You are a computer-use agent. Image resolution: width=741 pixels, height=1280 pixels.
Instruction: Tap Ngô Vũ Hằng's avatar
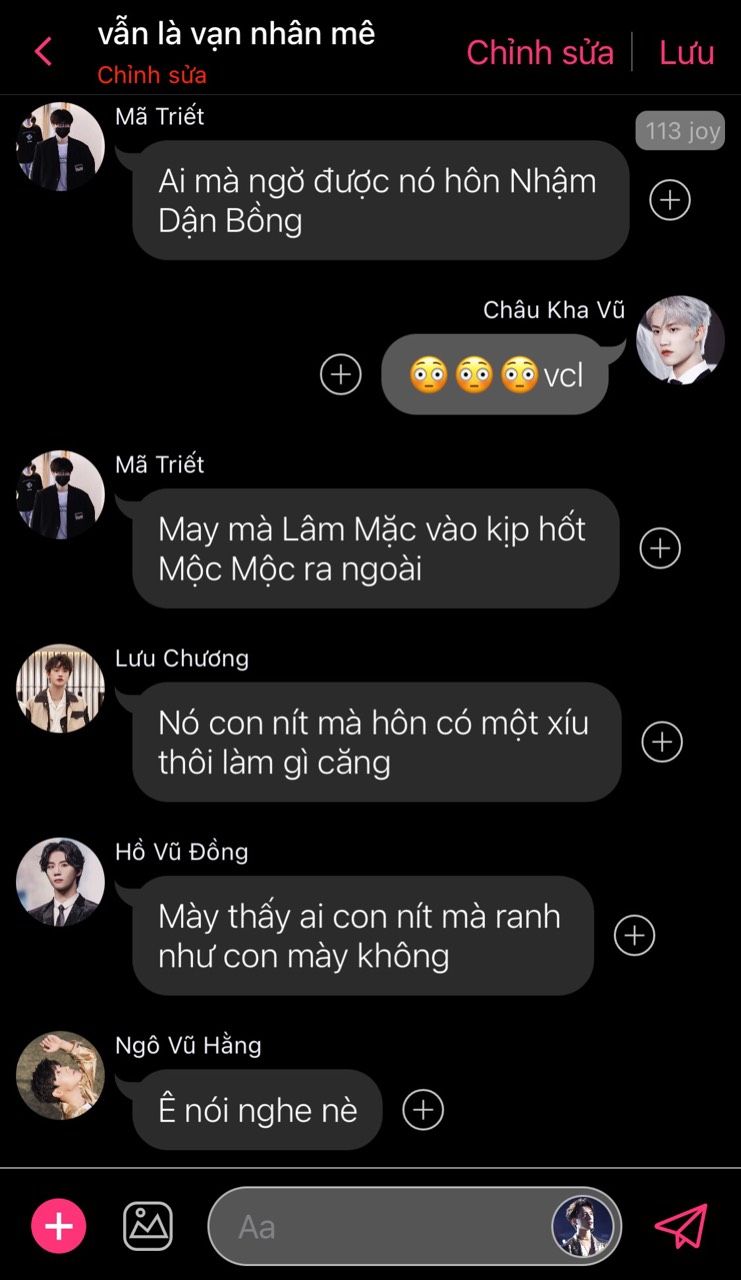pyautogui.click(x=60, y=1076)
